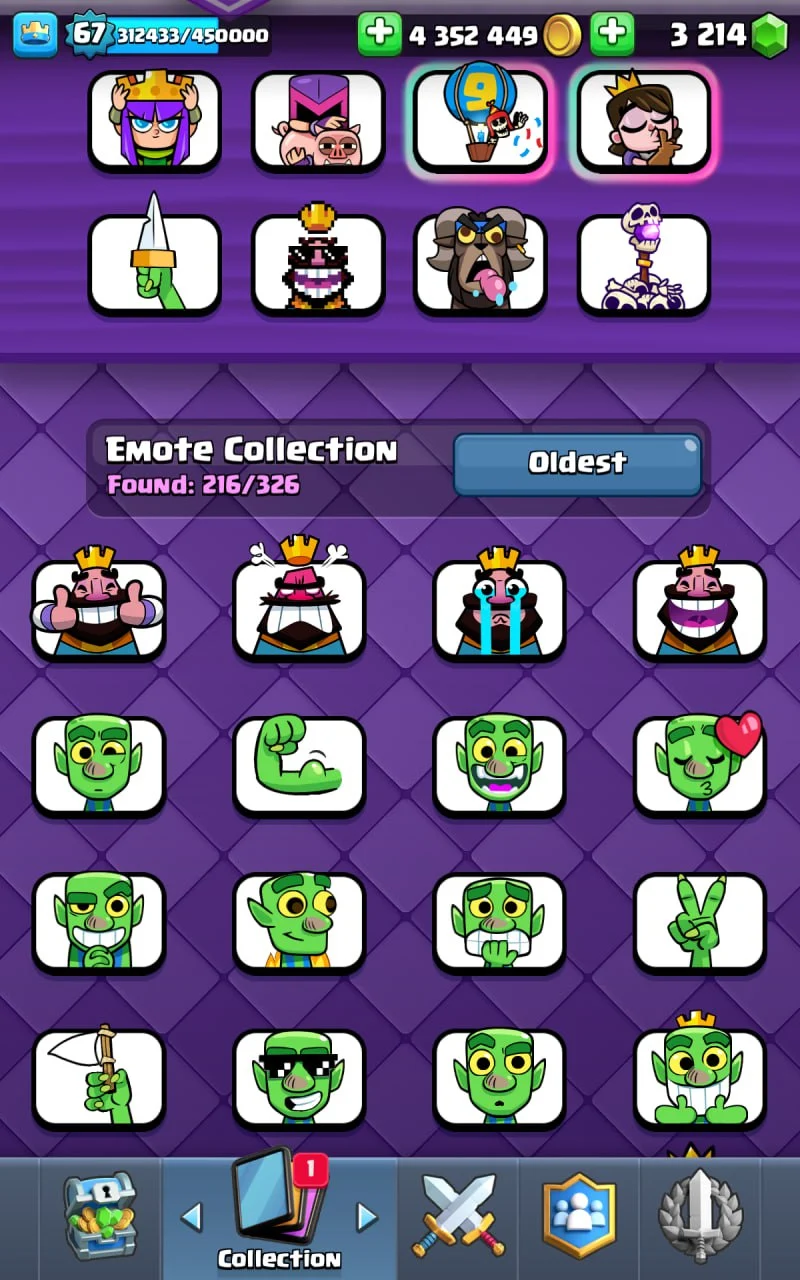
Task: Tap the right arrow beside Collection
Action: tap(367, 1217)
